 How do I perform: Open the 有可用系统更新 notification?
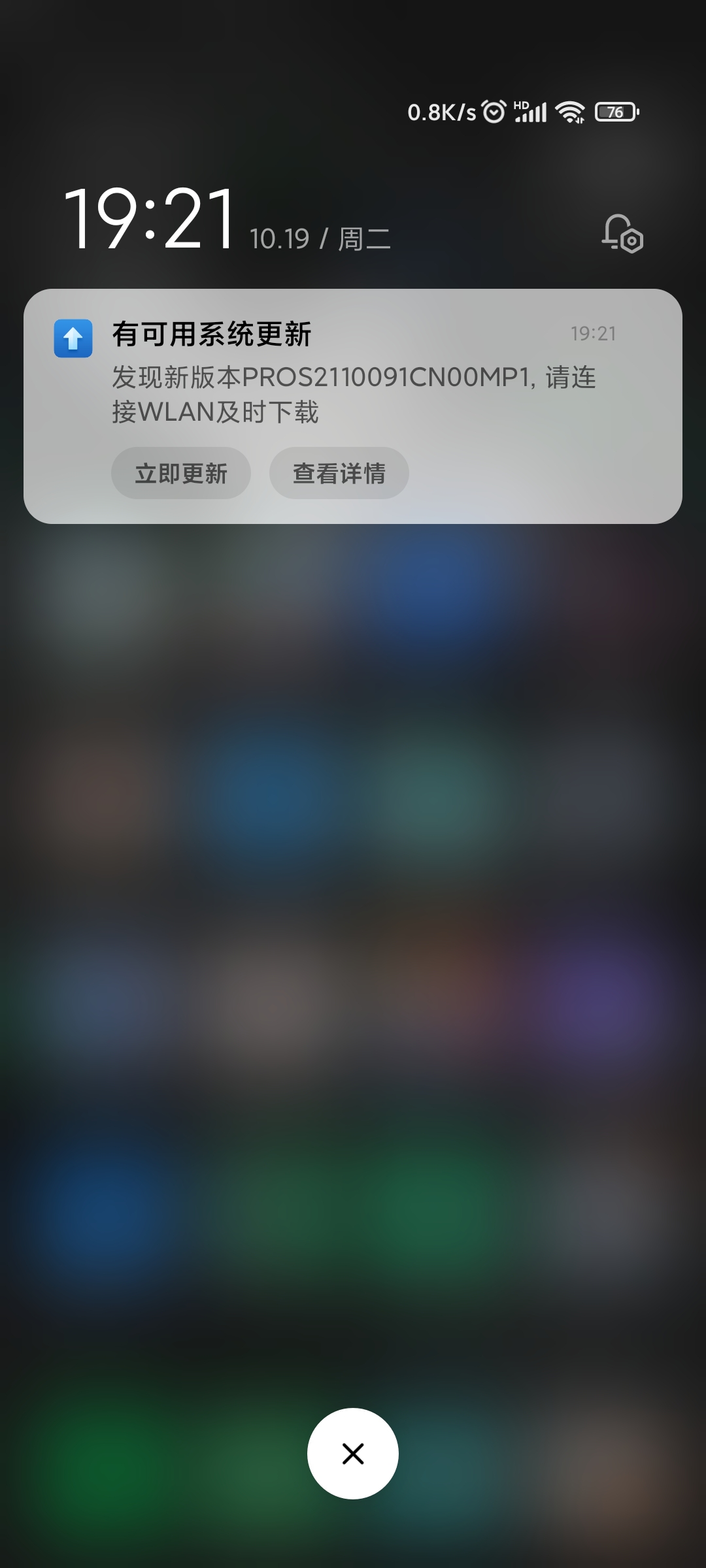tap(353, 406)
